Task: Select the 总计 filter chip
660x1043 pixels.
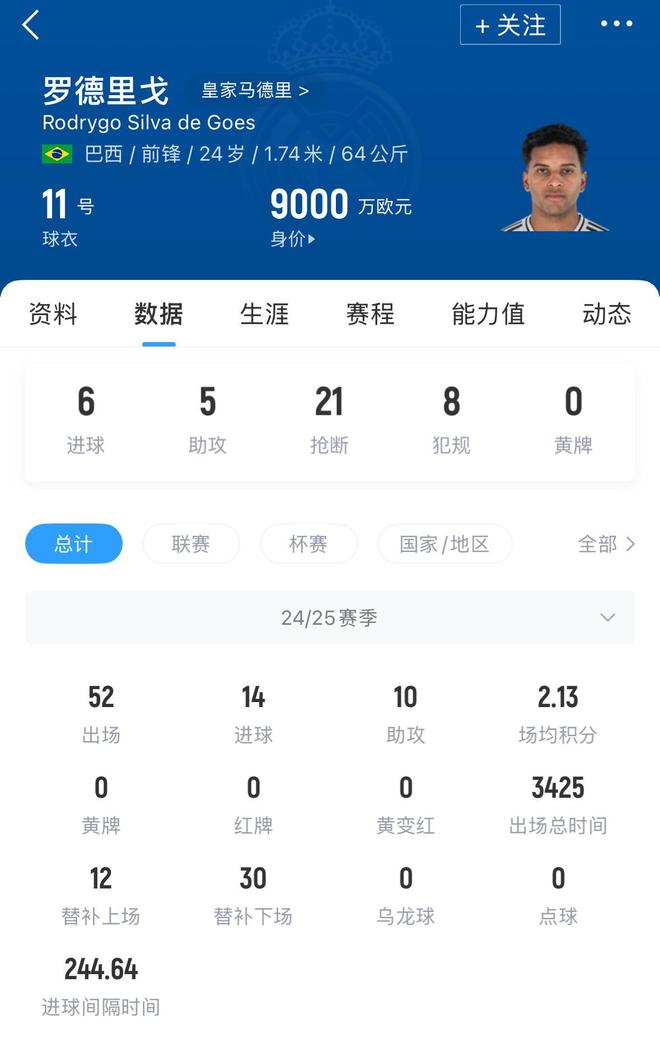Action: [74, 544]
